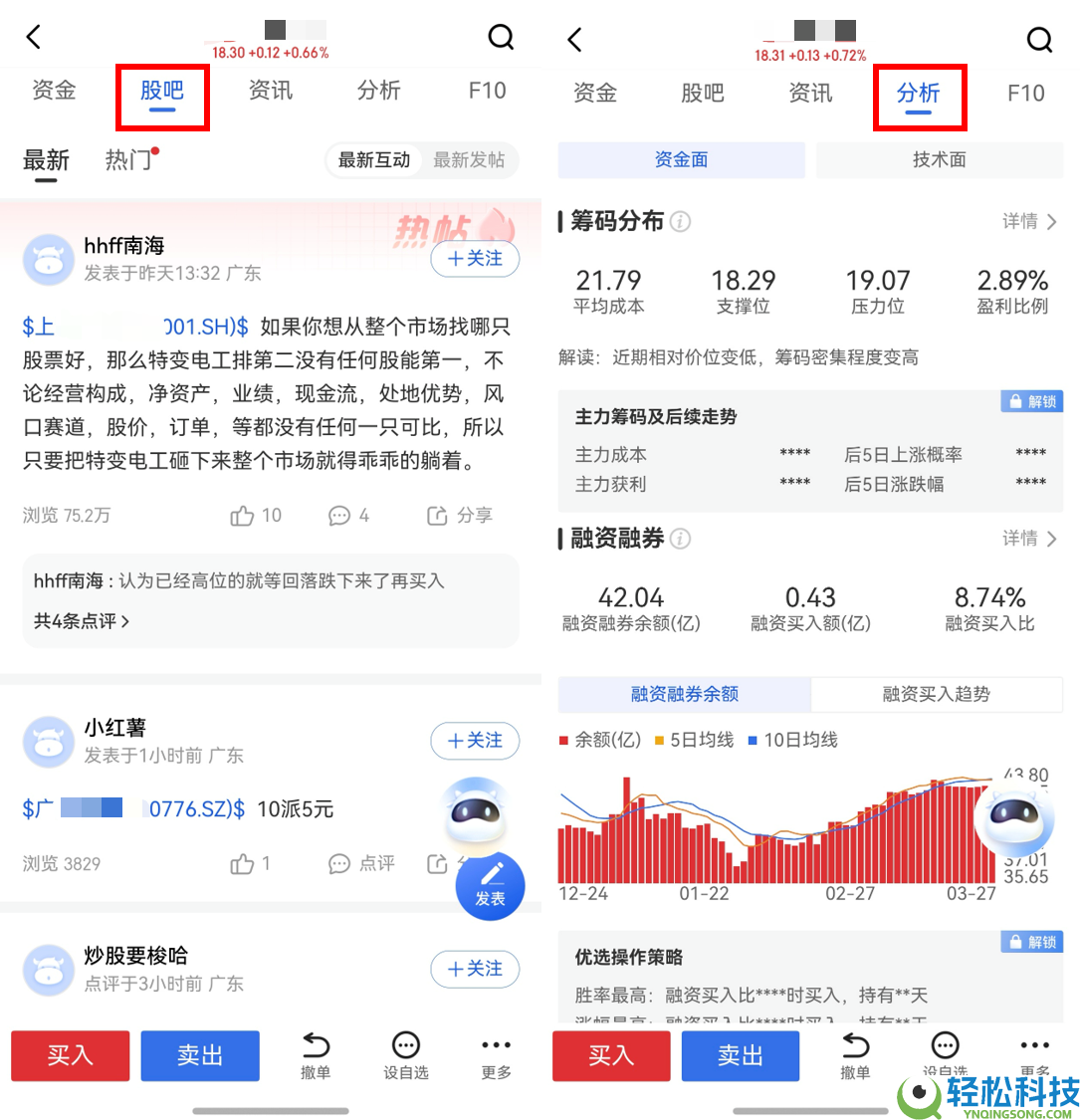Open search with the magnifier icon
The height and width of the screenshot is (1120, 1080).
click(x=501, y=37)
